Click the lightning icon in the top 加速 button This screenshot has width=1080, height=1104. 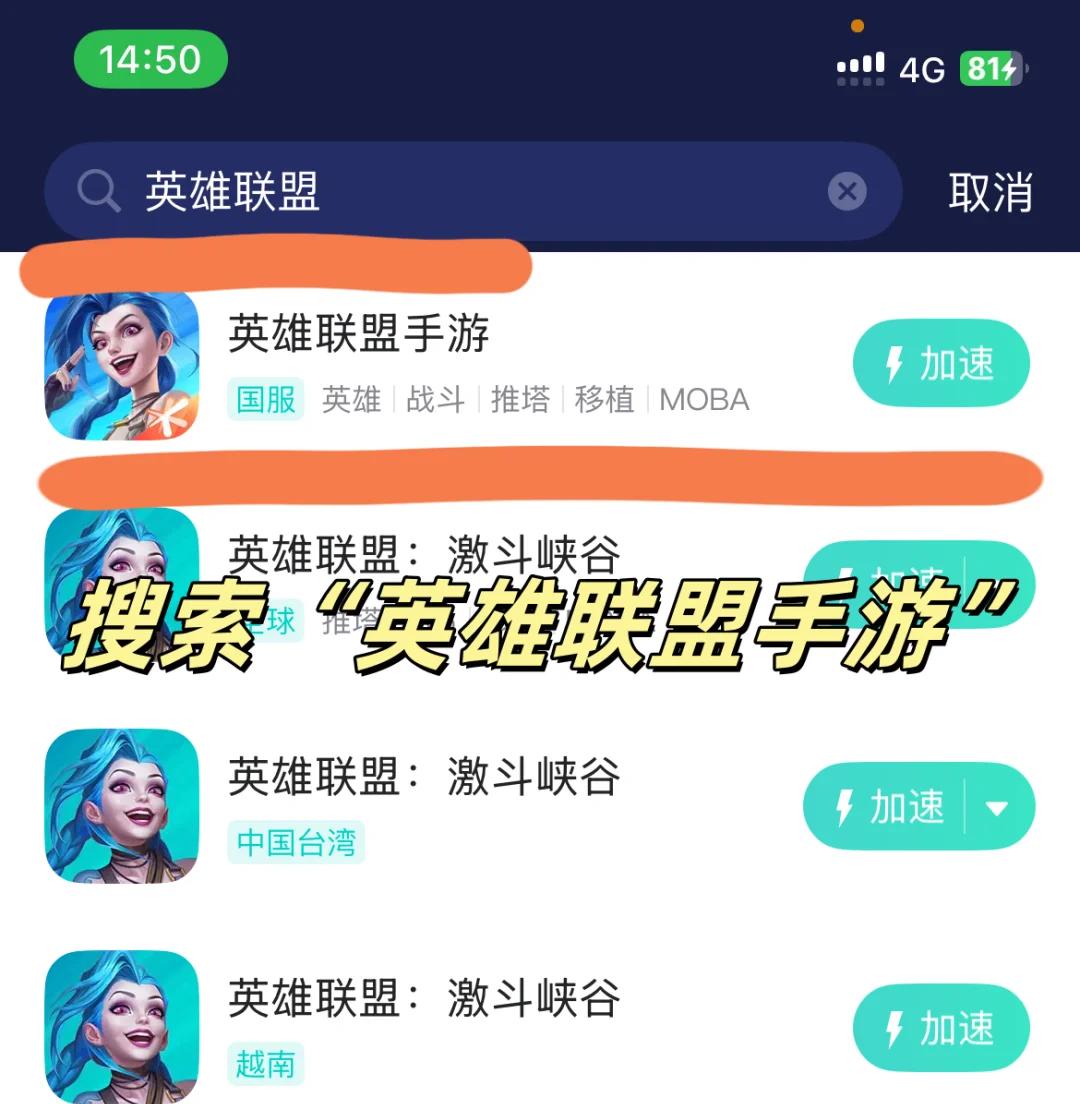coord(893,364)
